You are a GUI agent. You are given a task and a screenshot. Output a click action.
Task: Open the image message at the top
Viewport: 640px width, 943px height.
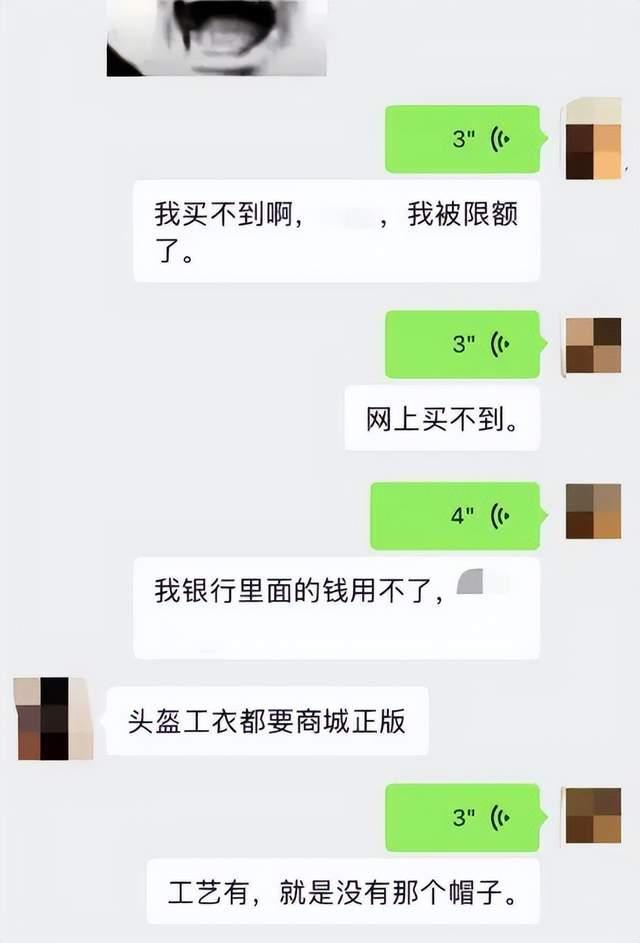click(216, 37)
